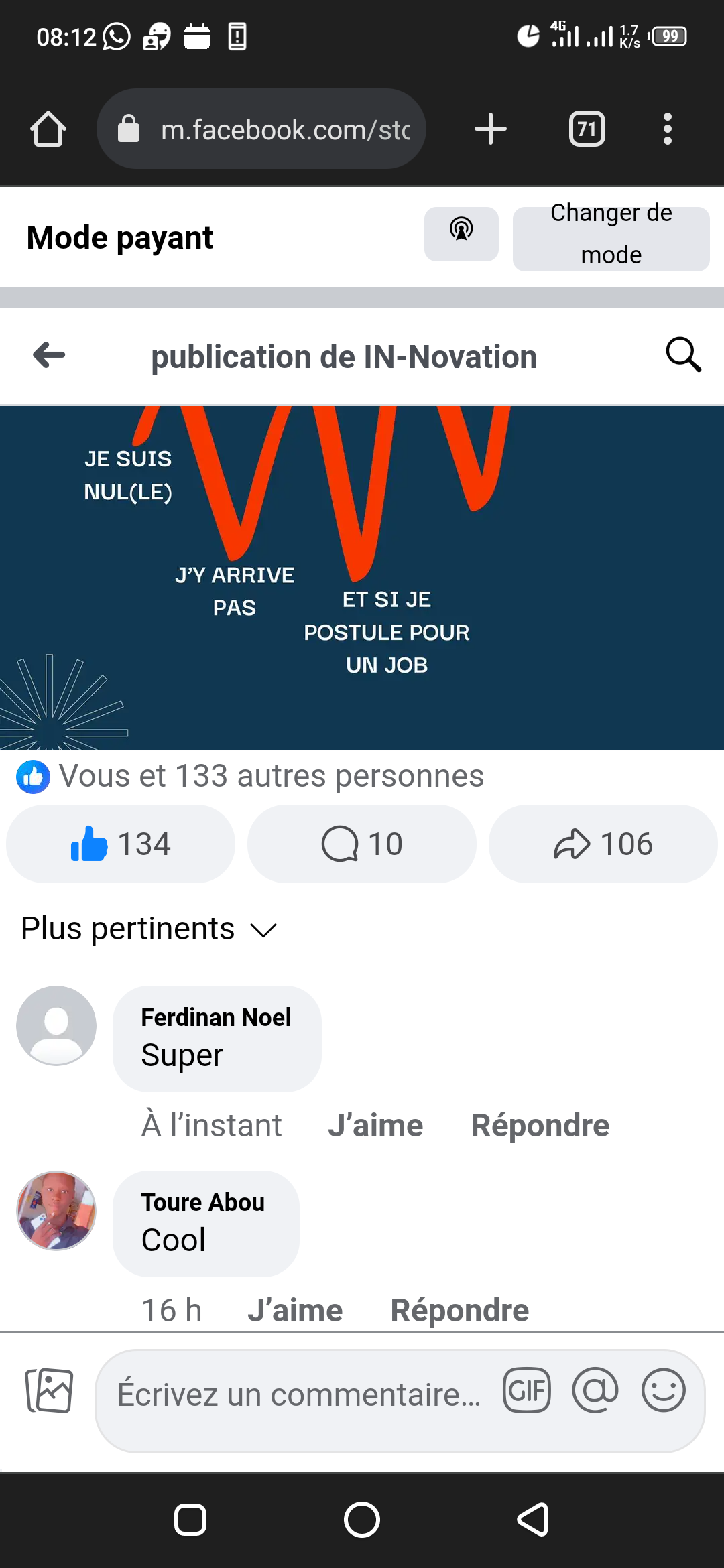Expand the Plus pertinents sort dropdown
724x1568 pixels.
[149, 929]
